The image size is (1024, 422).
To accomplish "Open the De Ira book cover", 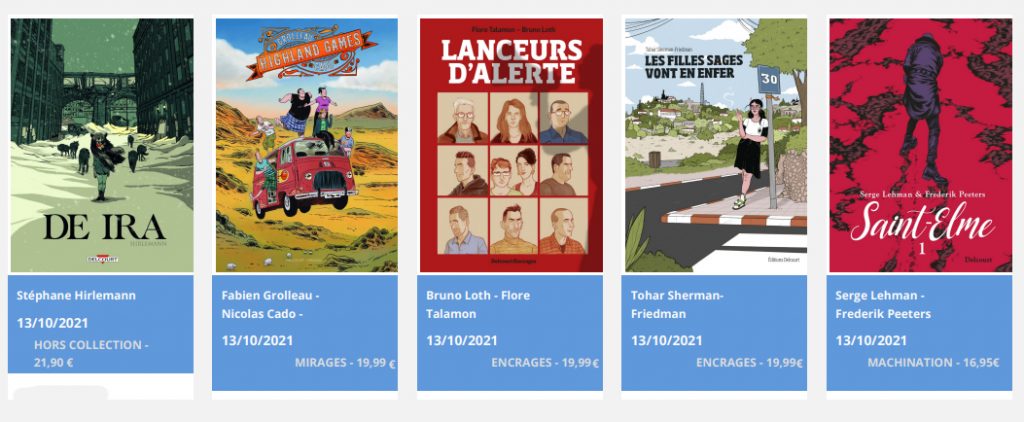I will [101, 145].
